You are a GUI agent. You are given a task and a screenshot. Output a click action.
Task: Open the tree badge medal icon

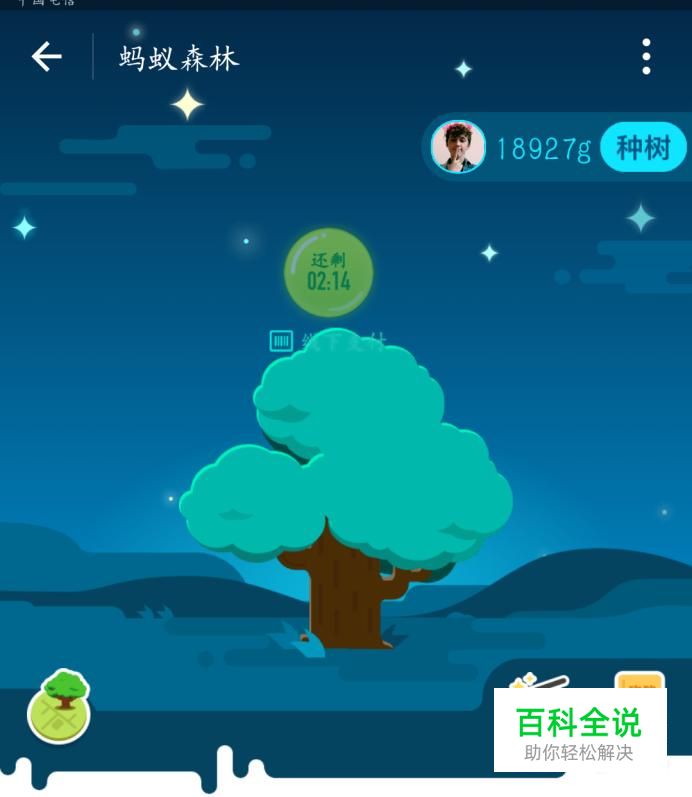60,706
